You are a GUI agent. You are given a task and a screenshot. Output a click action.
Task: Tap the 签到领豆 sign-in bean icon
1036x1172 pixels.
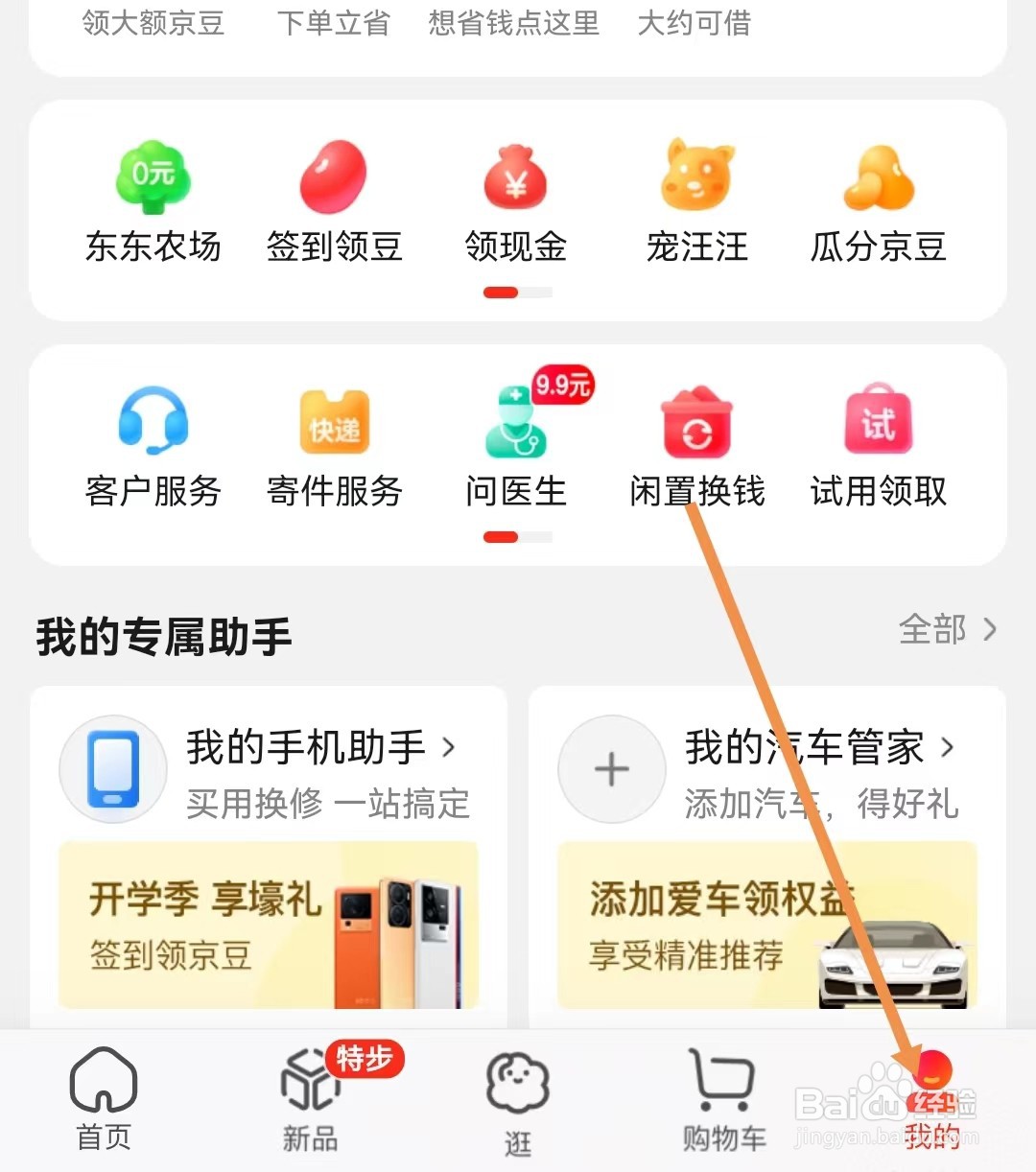pos(333,197)
